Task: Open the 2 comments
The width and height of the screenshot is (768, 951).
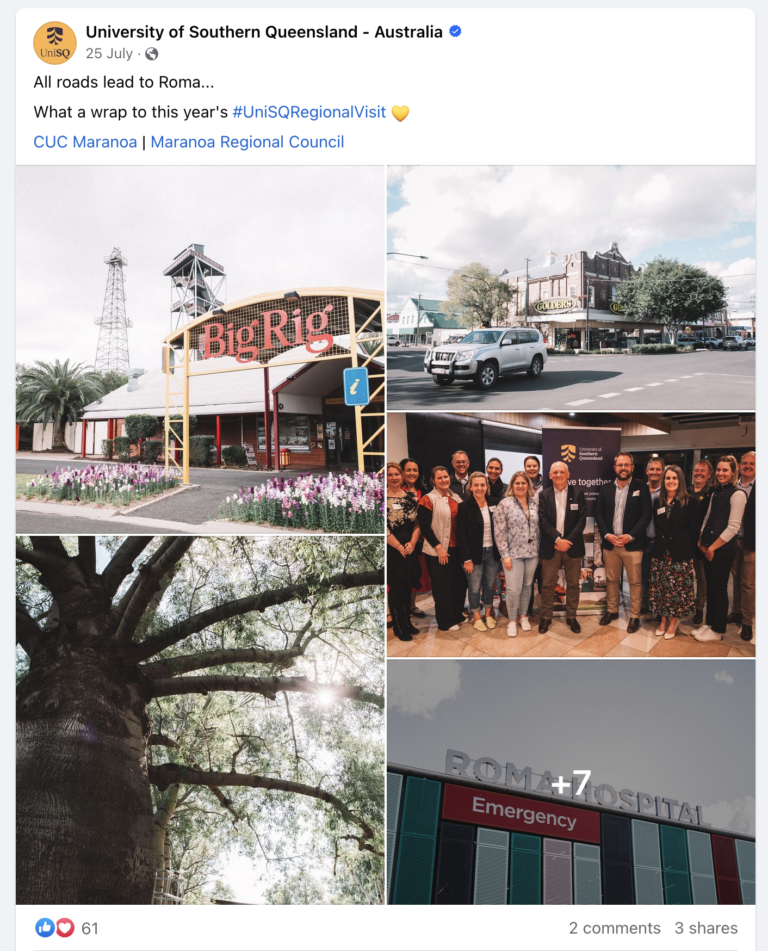Action: (614, 928)
